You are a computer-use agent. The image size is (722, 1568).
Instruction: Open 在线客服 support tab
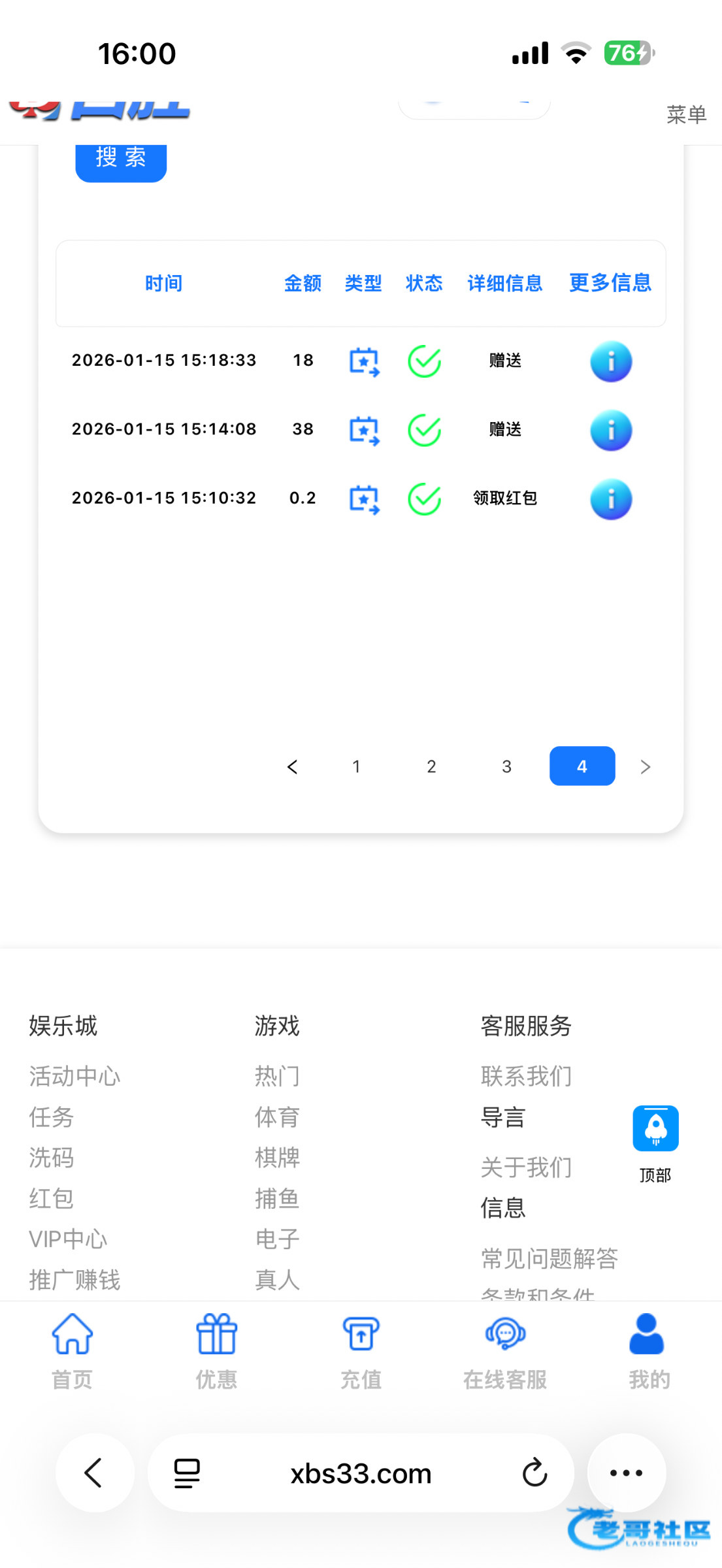point(505,1350)
